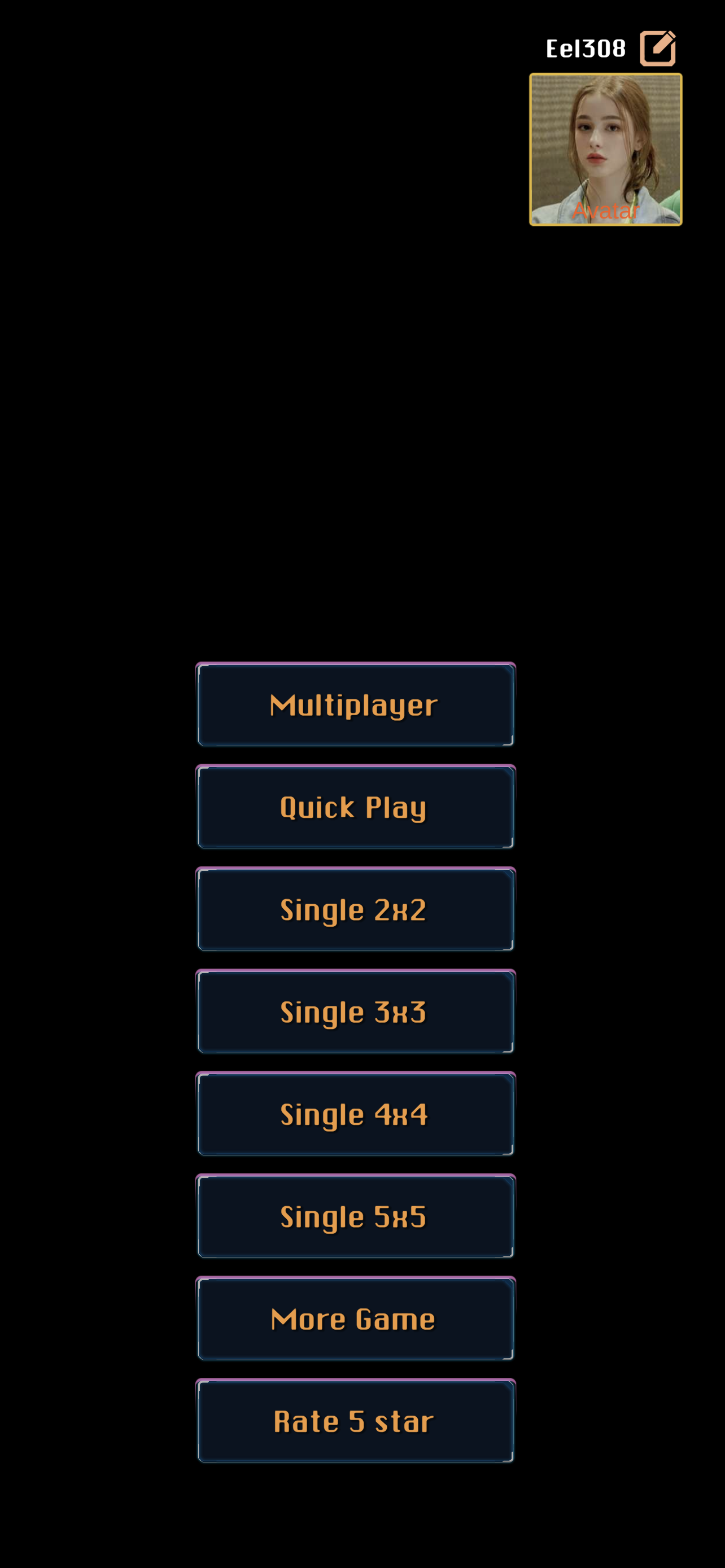This screenshot has height=1568, width=725.
Task: Start a Multiplayer game
Action: [356, 705]
